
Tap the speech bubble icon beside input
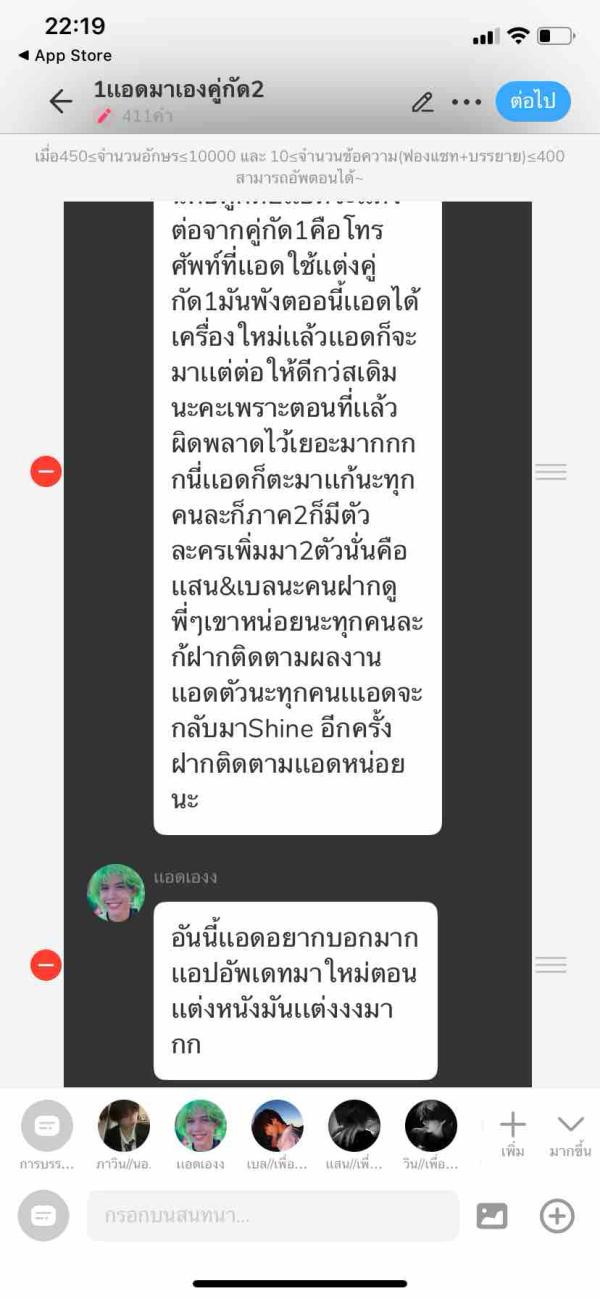click(x=43, y=1216)
